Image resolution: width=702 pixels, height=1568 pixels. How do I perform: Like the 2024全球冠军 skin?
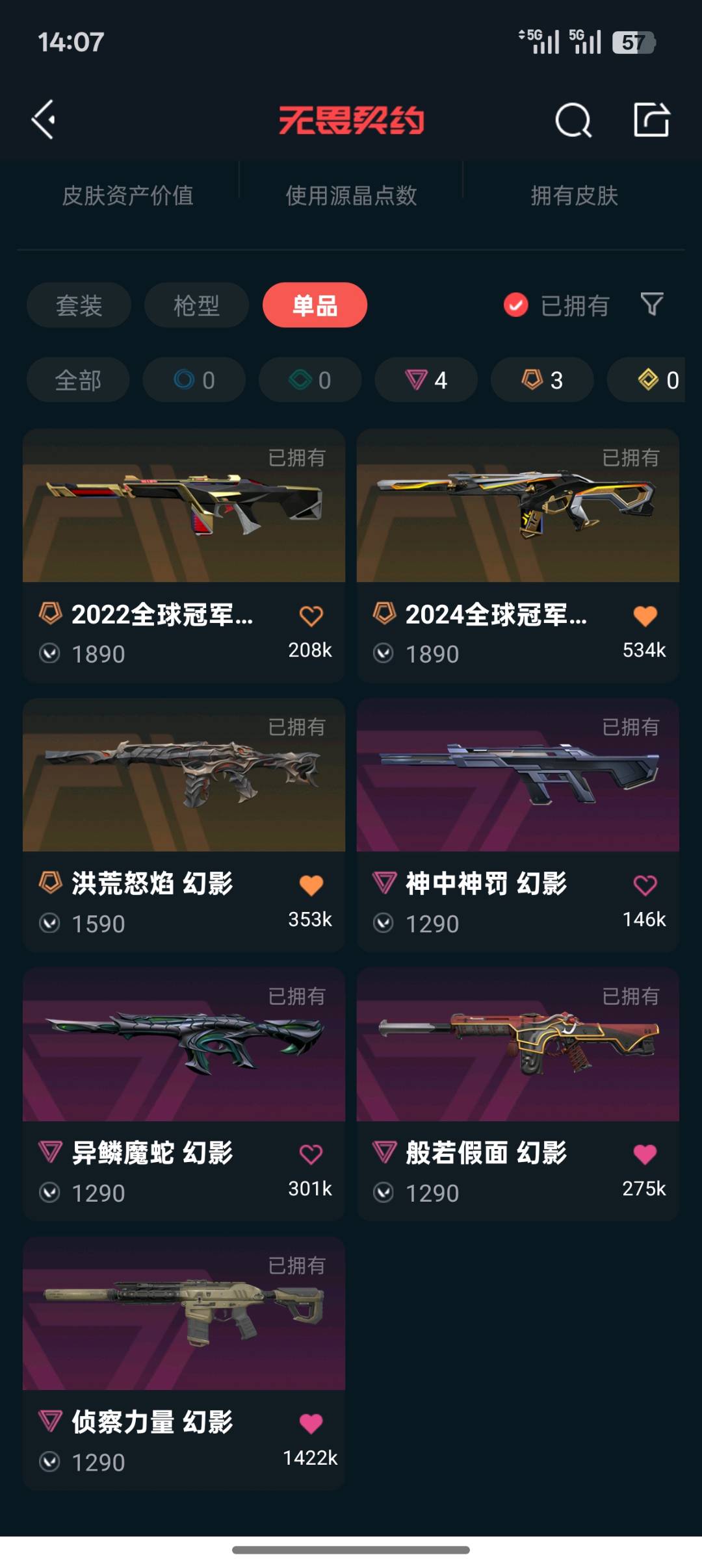(645, 616)
